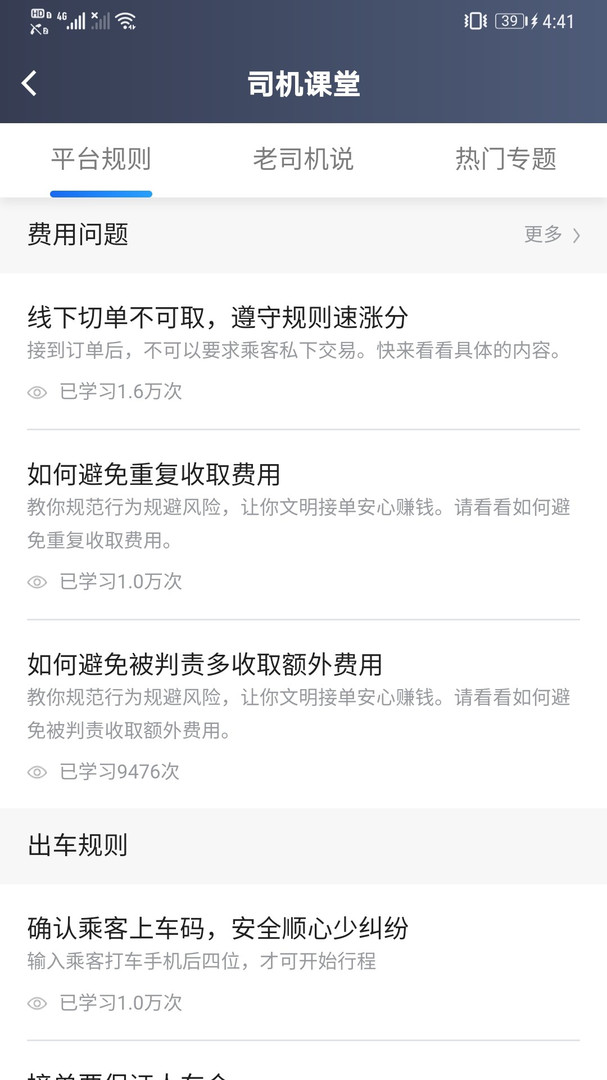Viewport: 607px width, 1080px height.
Task: Switch to the 老司机说 tab
Action: click(303, 159)
